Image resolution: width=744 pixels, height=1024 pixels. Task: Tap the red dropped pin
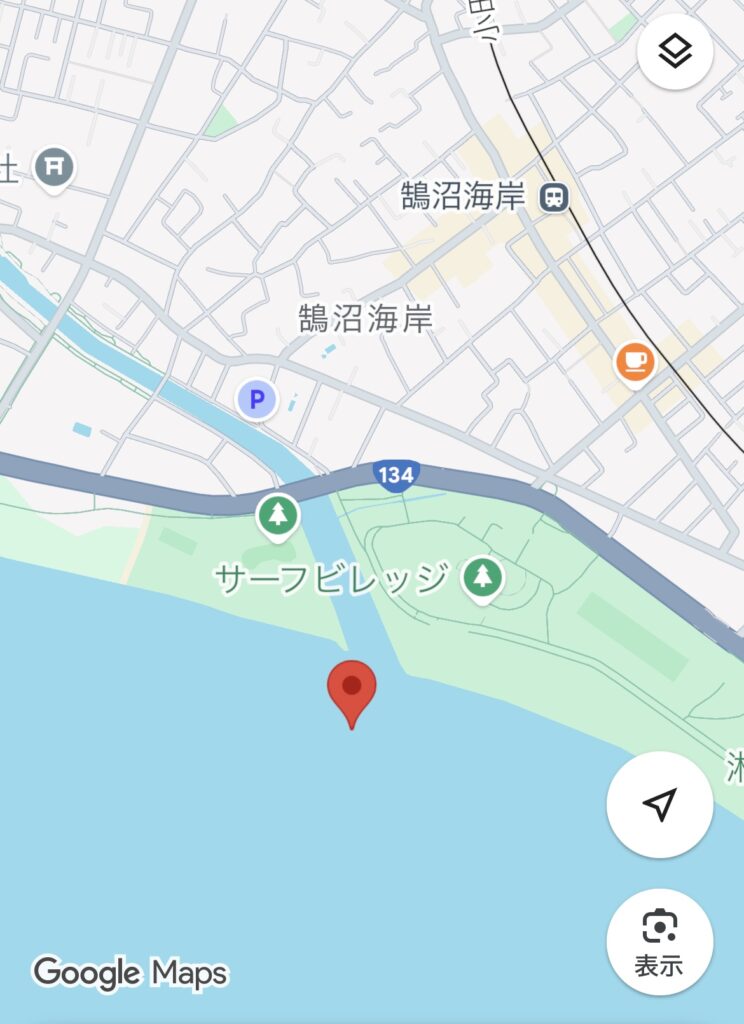point(351,690)
